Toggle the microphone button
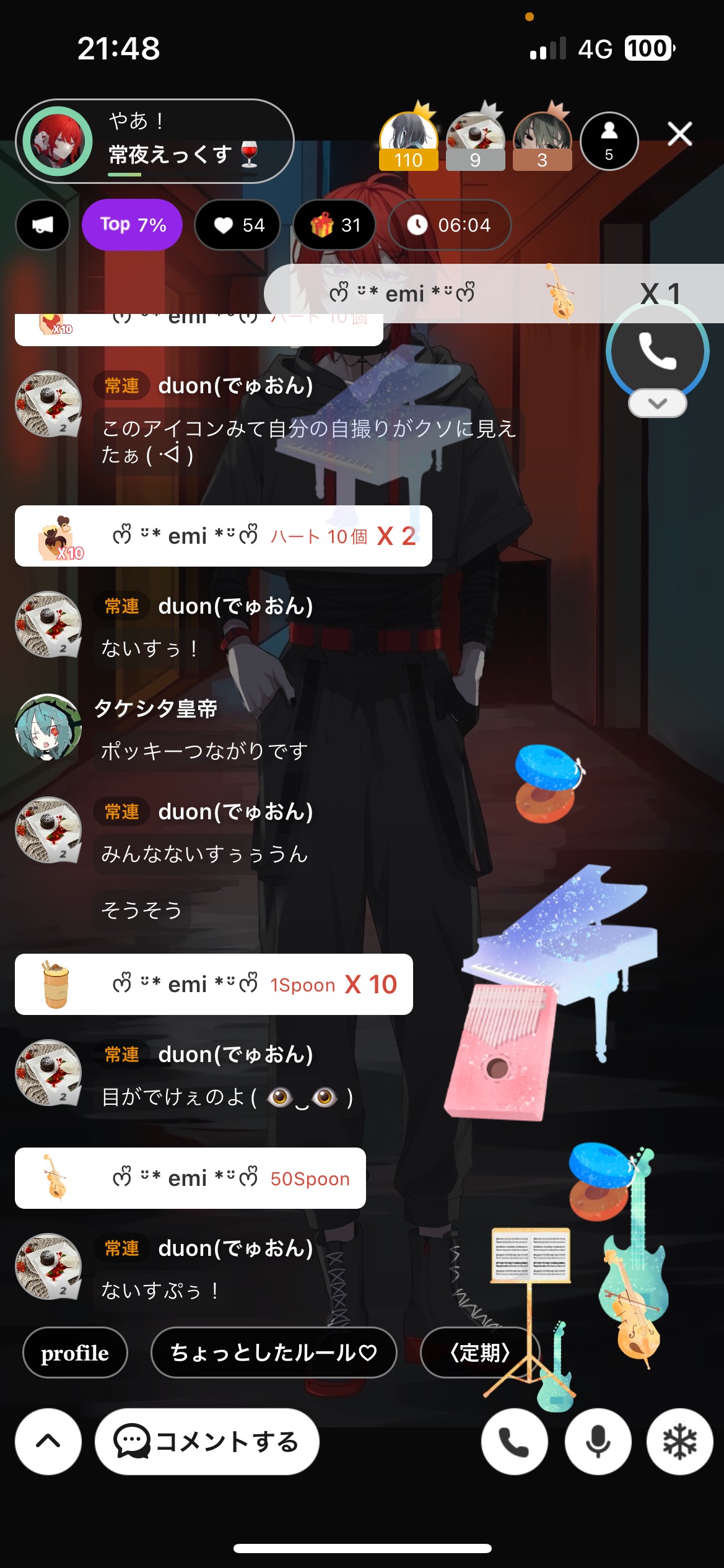The height and width of the screenshot is (1568, 724). [x=598, y=1442]
